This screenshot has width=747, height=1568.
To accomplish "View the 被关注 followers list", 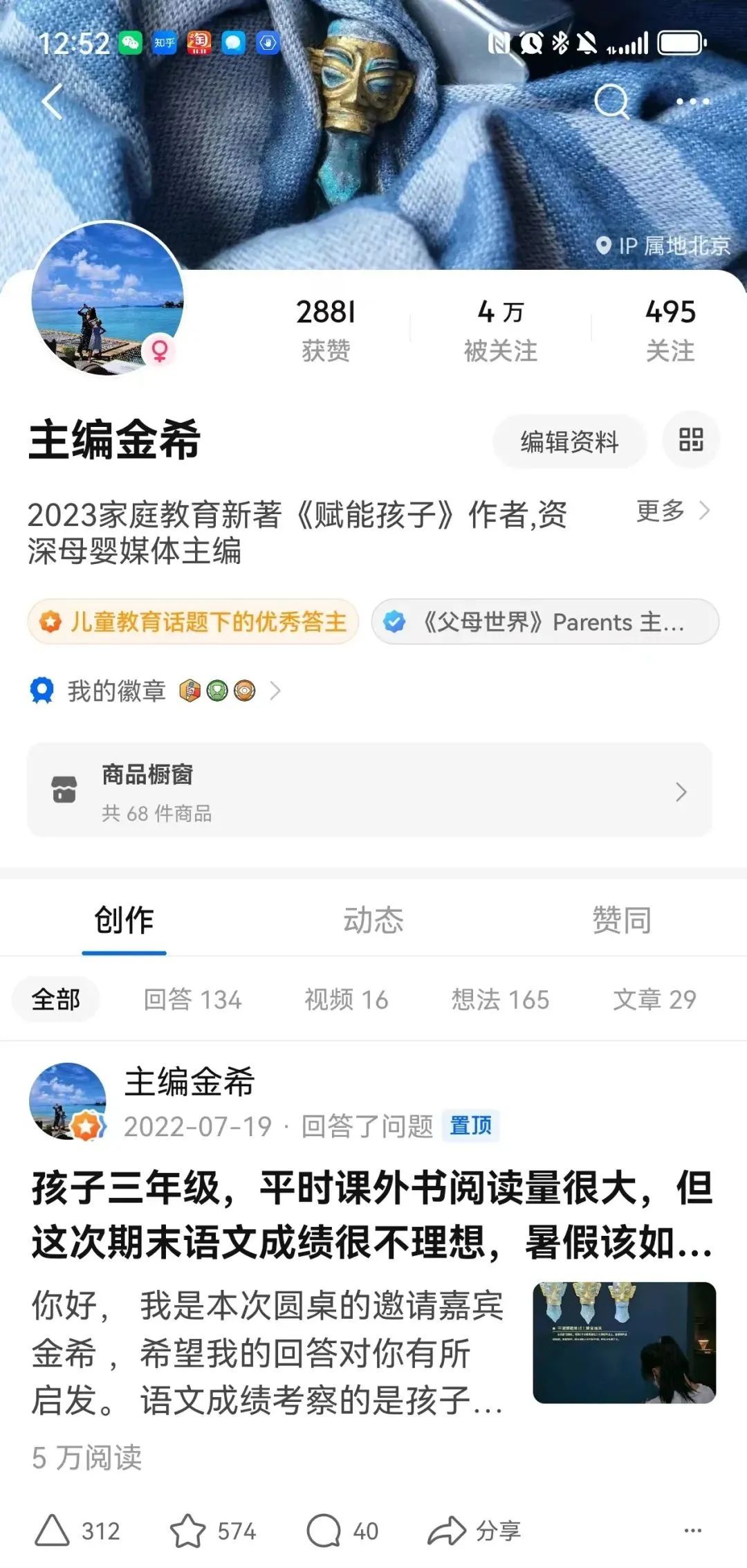I will [500, 330].
